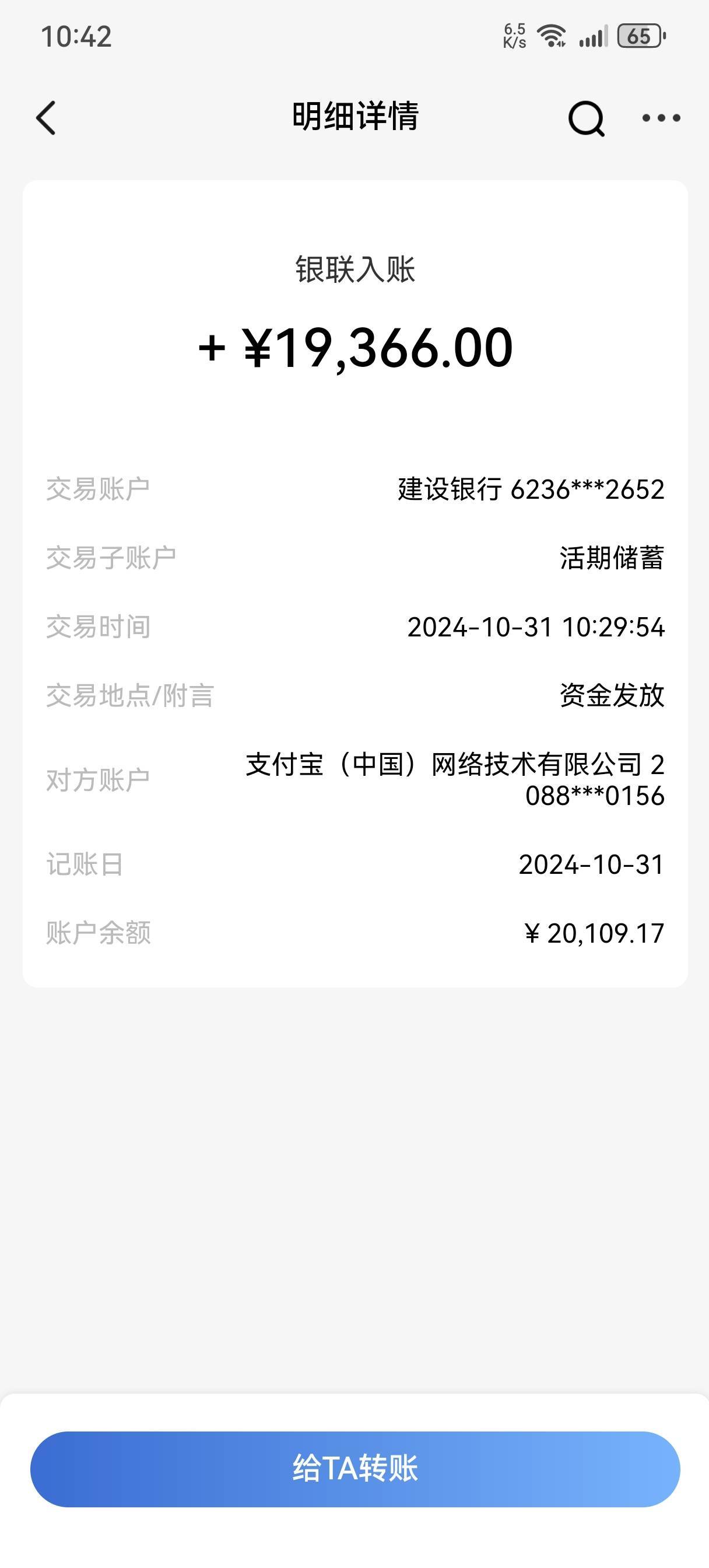Tap the 给TA转账 transfer button
Image resolution: width=709 pixels, height=1568 pixels.
click(x=355, y=1469)
